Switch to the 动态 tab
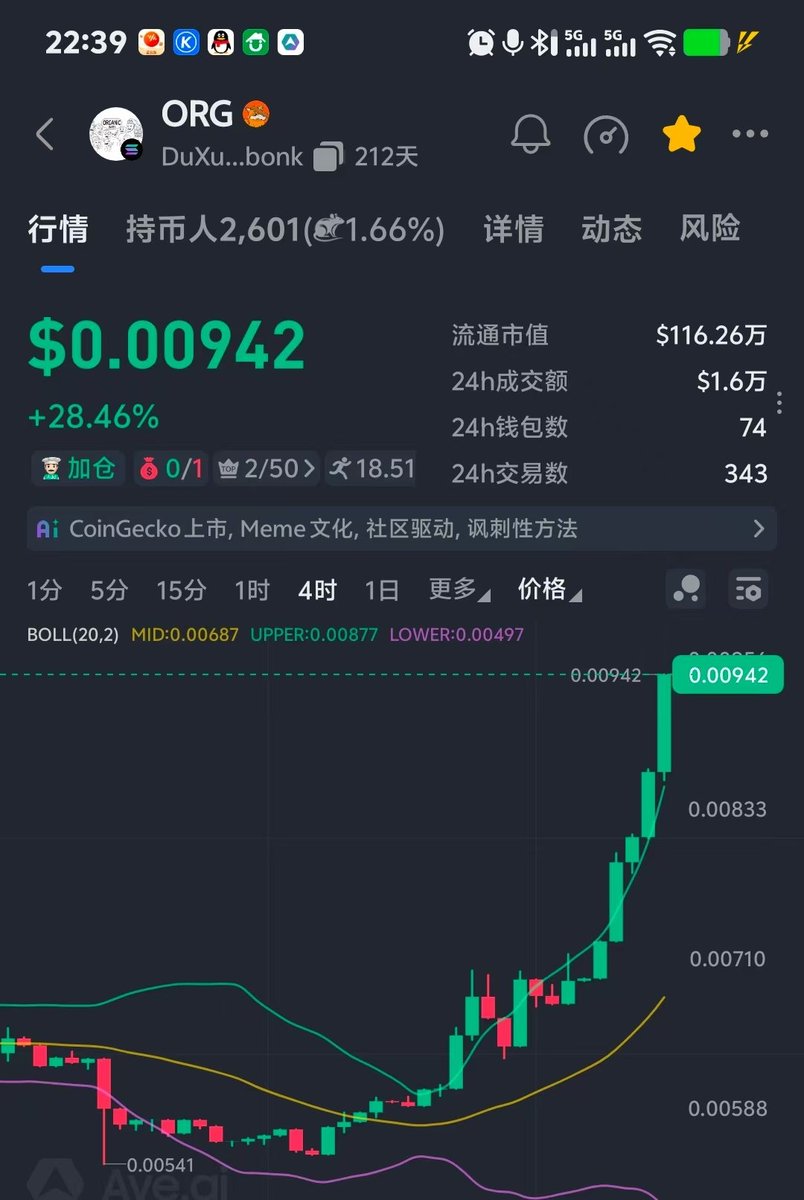Viewport: 804px width, 1200px height. [x=611, y=230]
